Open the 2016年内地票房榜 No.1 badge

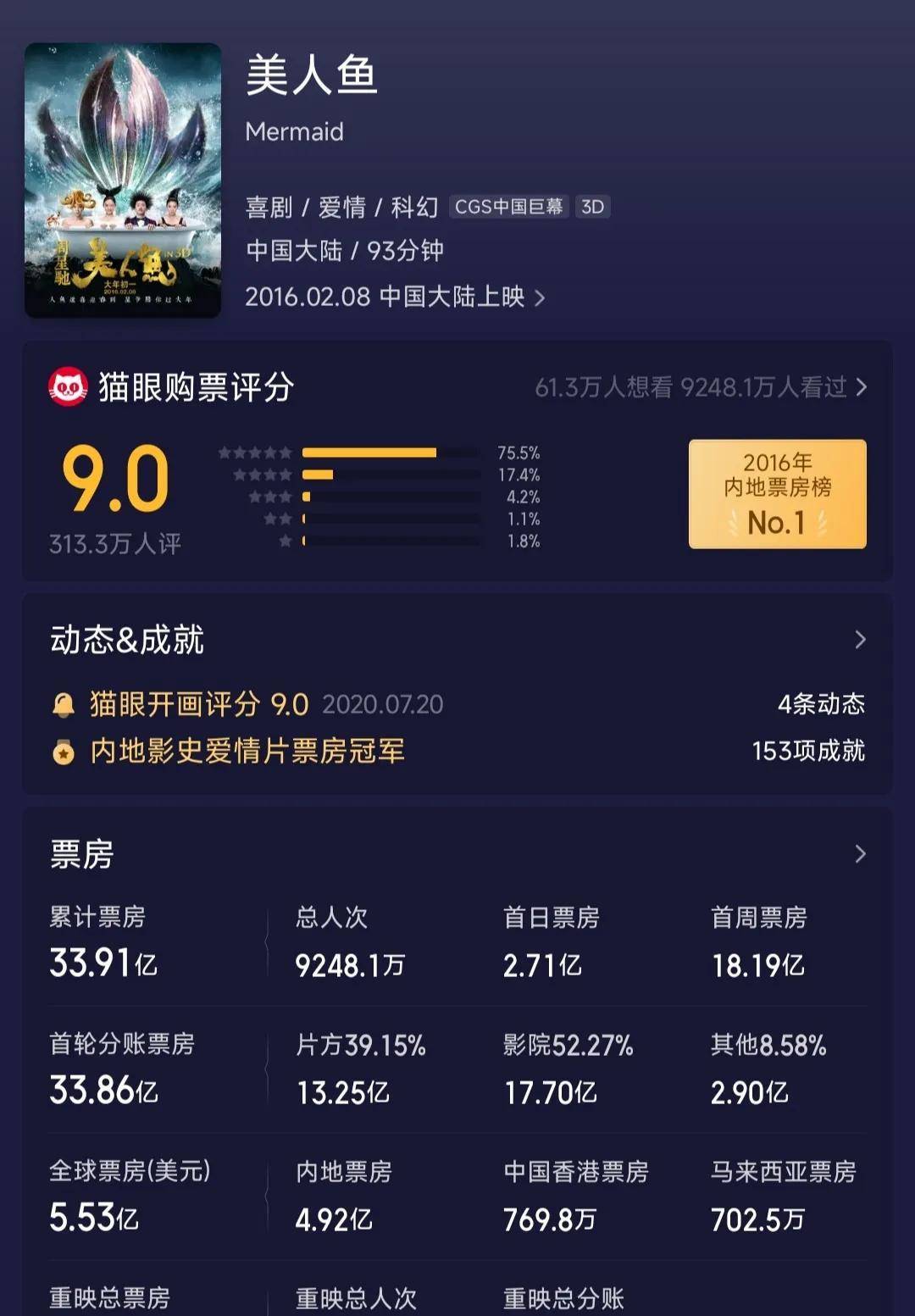pyautogui.click(x=777, y=494)
